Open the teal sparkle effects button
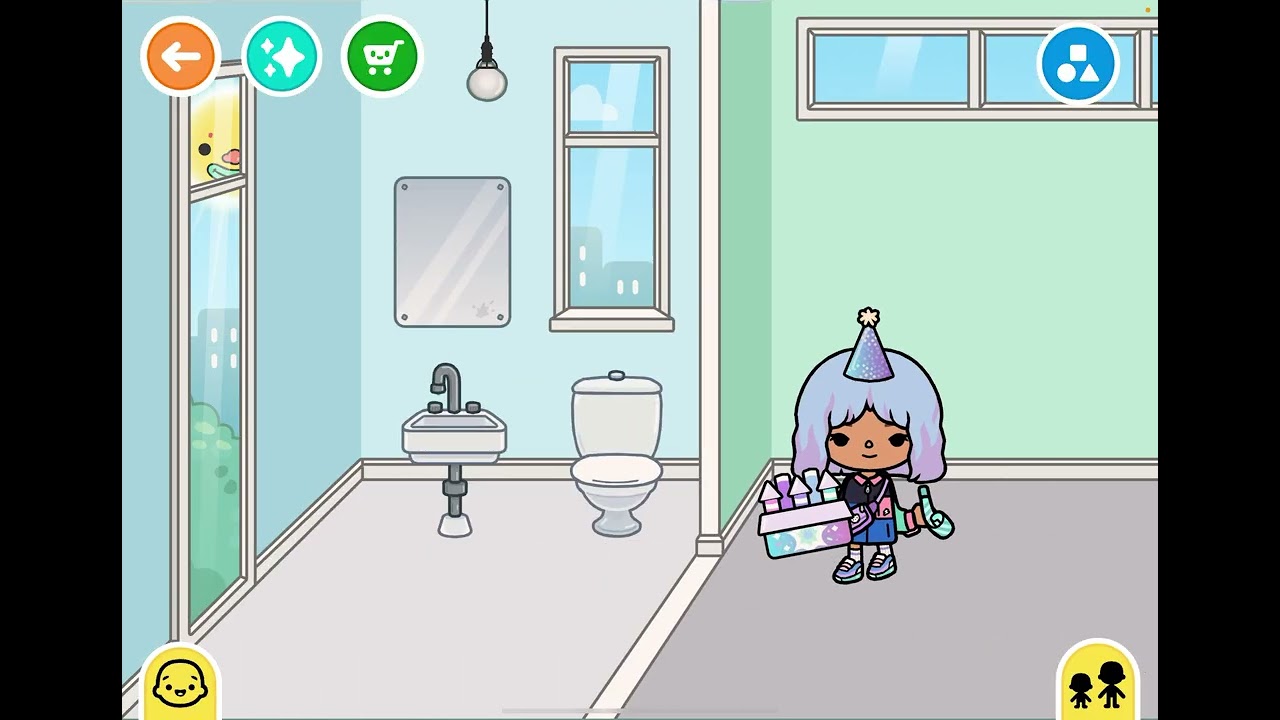 (282, 56)
